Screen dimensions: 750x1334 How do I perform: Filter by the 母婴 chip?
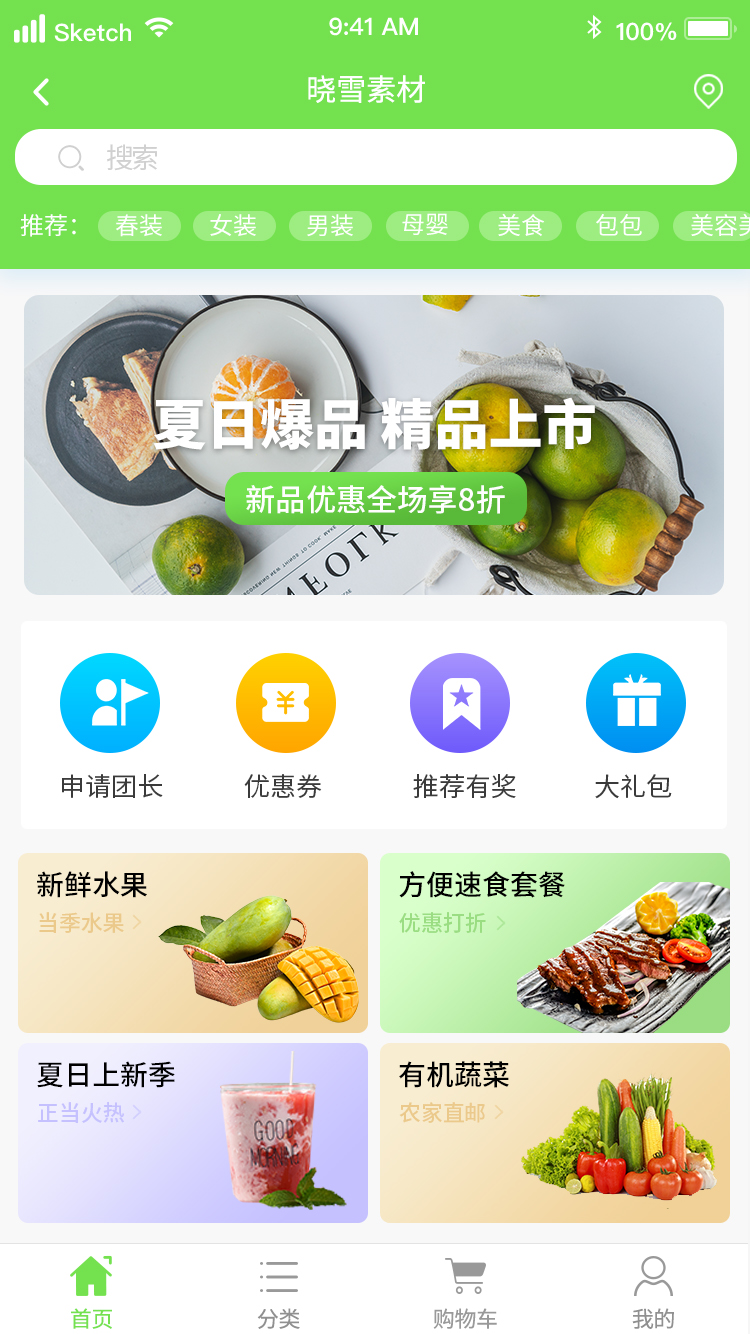(x=426, y=226)
